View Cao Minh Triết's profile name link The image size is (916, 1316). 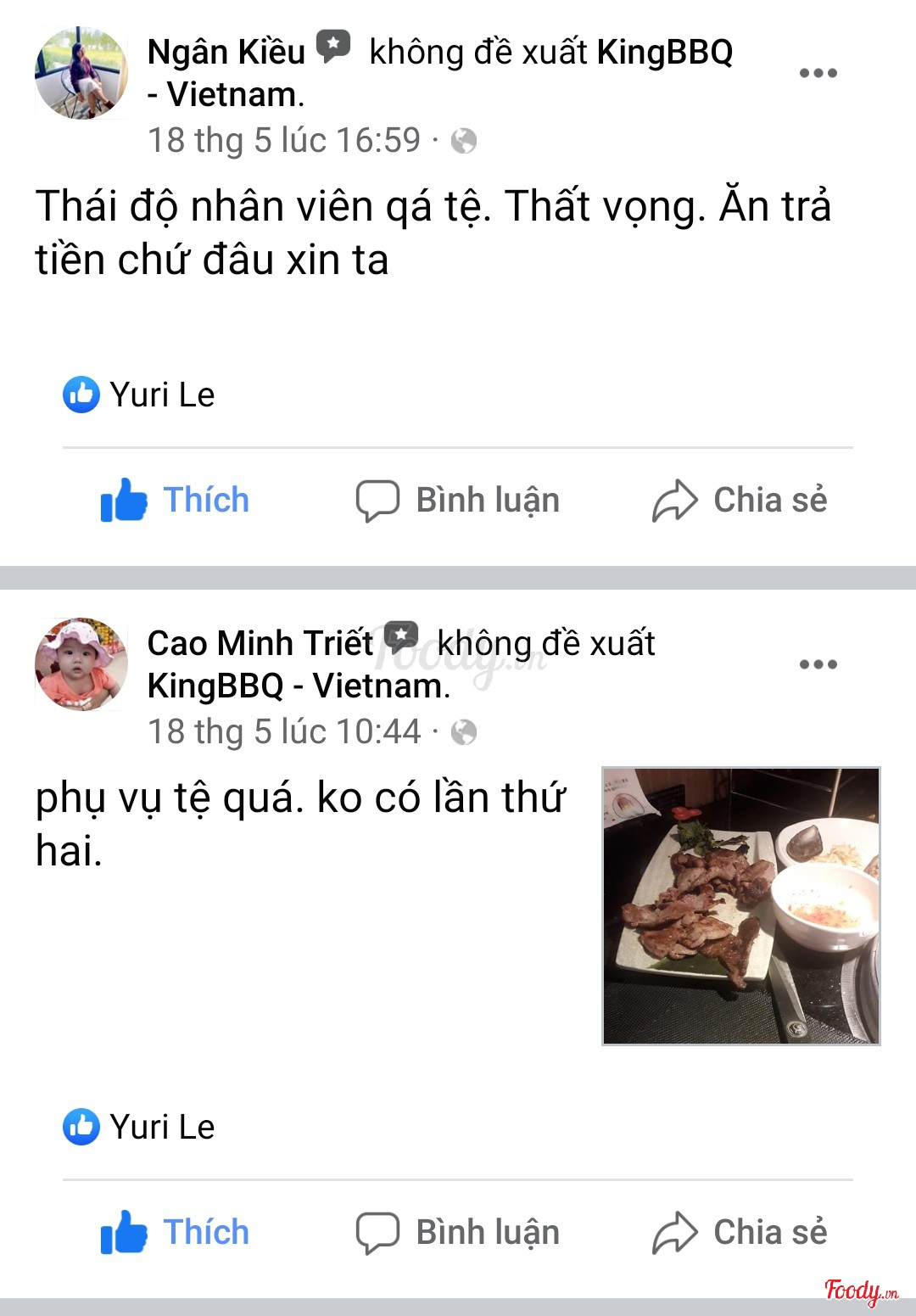(x=260, y=643)
